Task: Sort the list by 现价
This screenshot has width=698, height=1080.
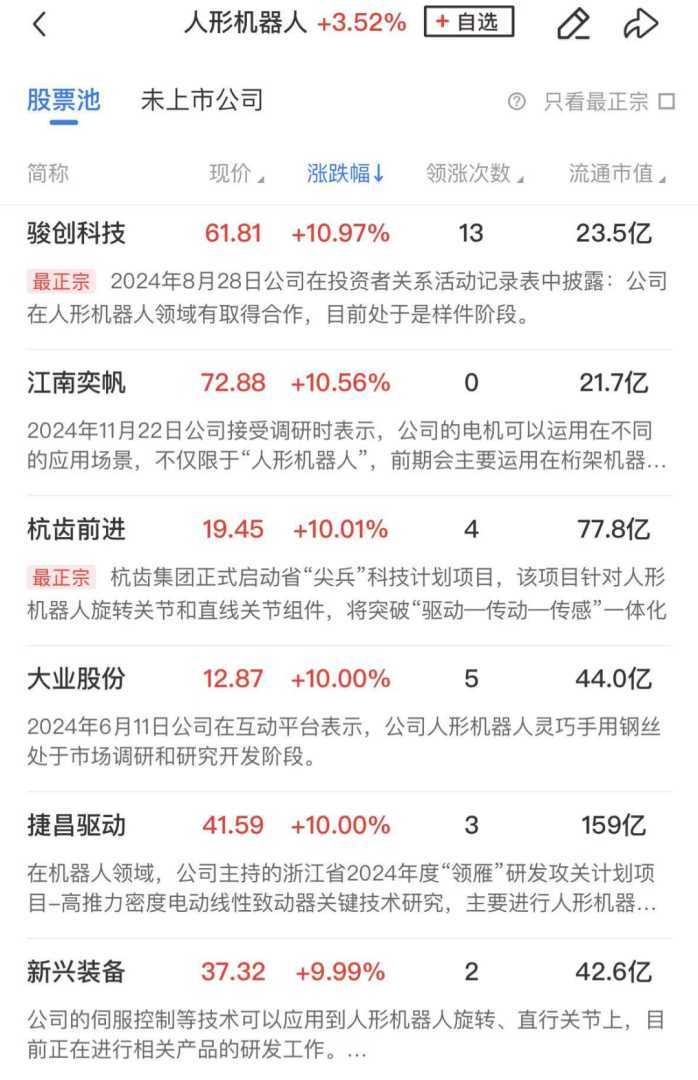Action: 236,173
